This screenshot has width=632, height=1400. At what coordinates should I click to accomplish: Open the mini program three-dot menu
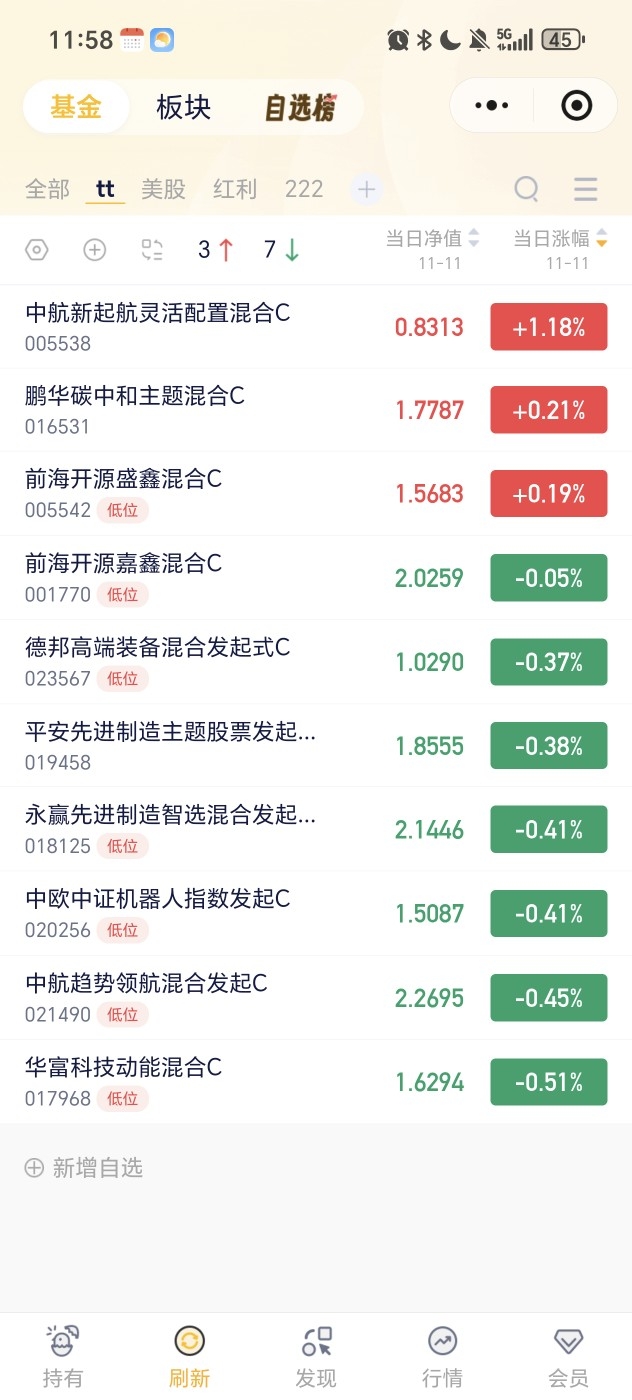point(491,105)
